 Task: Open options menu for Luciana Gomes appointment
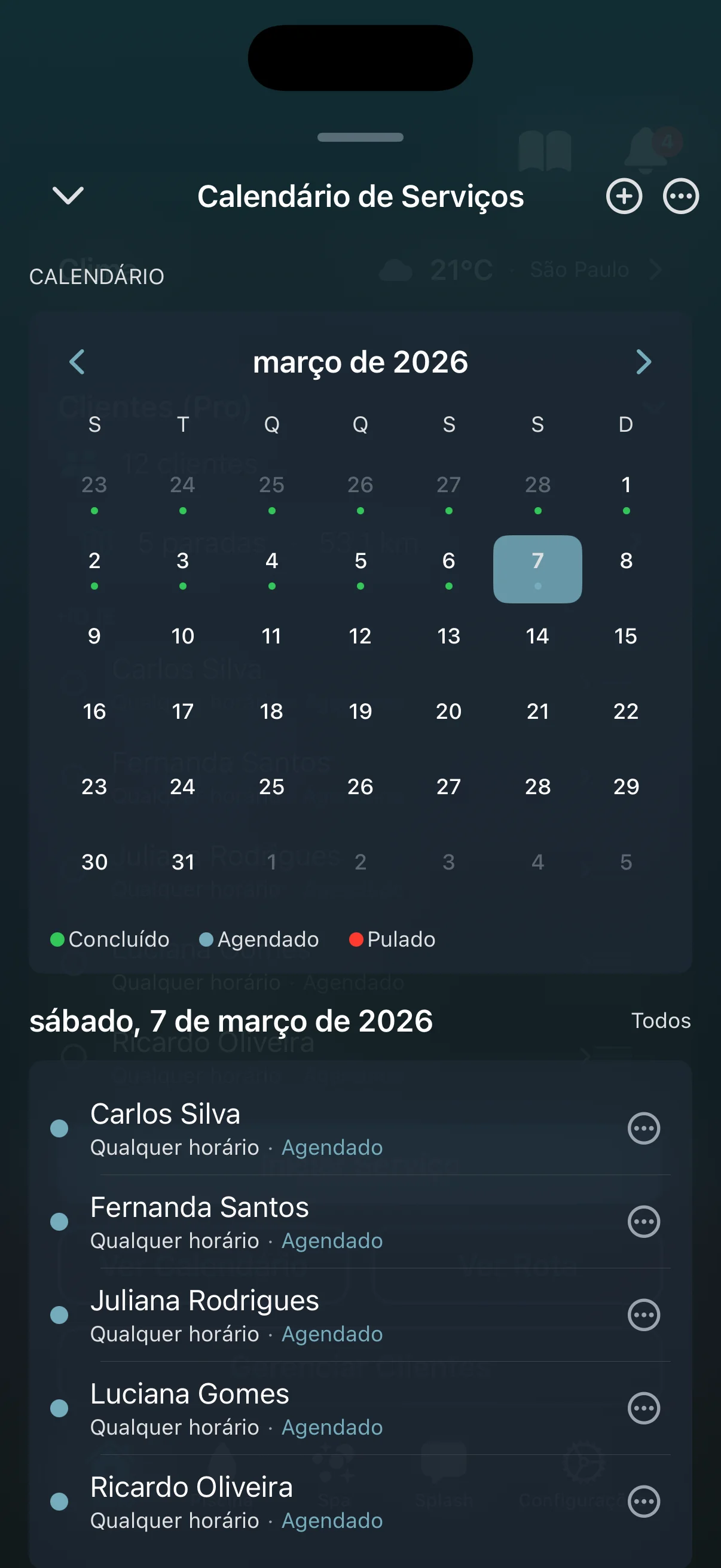pos(644,1407)
